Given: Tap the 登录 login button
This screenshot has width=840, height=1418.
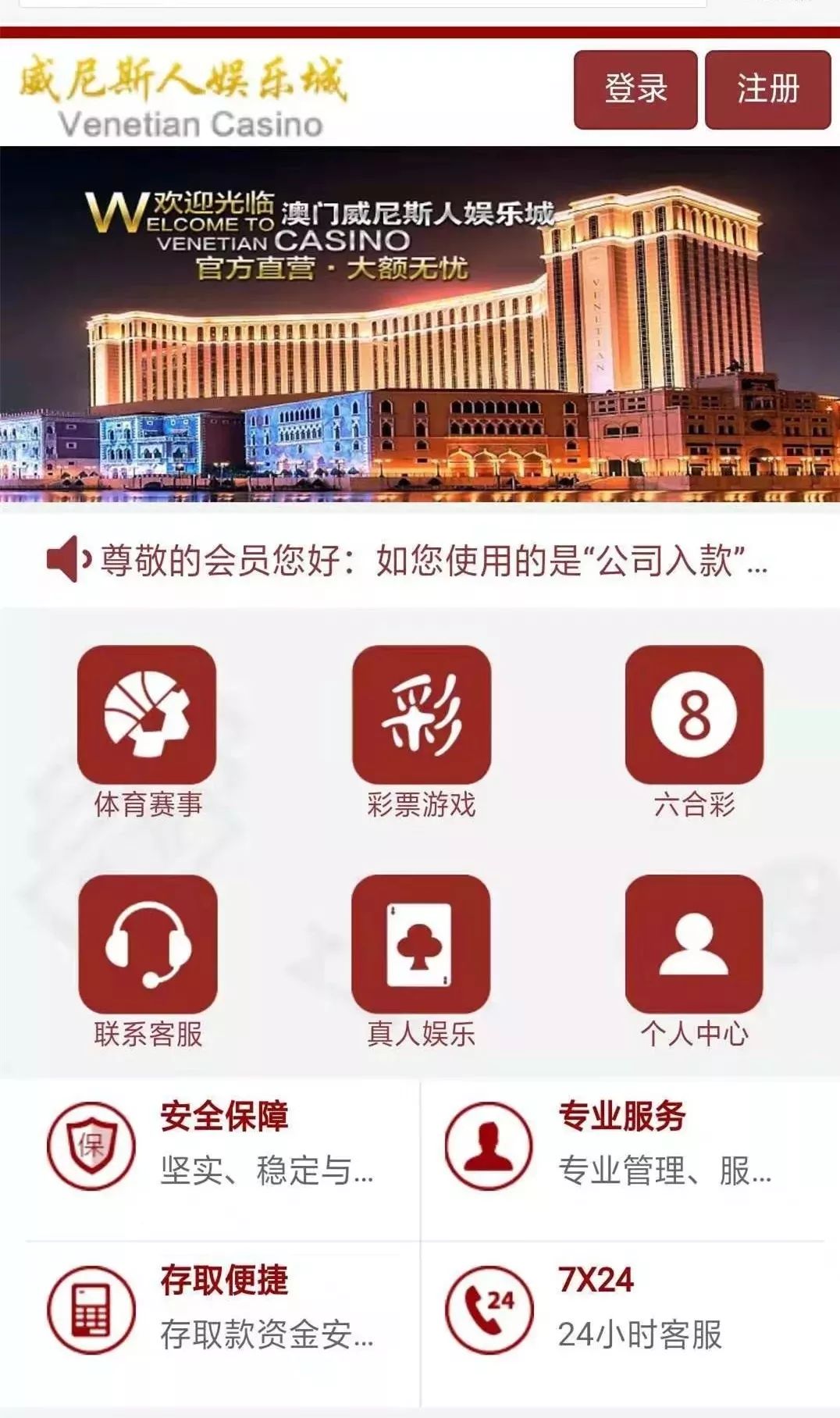Looking at the screenshot, I should 635,89.
